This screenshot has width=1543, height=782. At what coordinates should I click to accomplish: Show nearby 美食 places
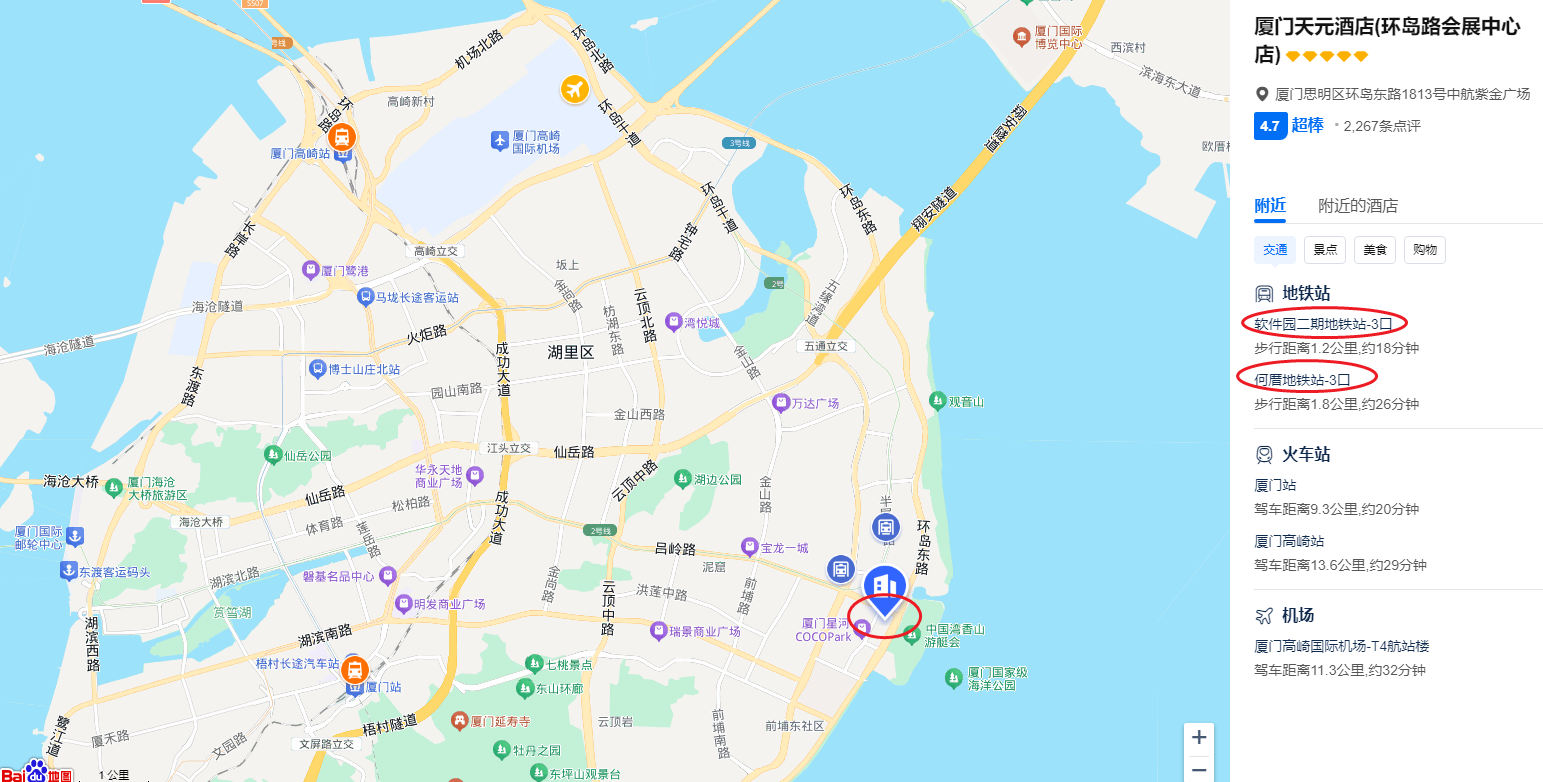[x=1375, y=250]
